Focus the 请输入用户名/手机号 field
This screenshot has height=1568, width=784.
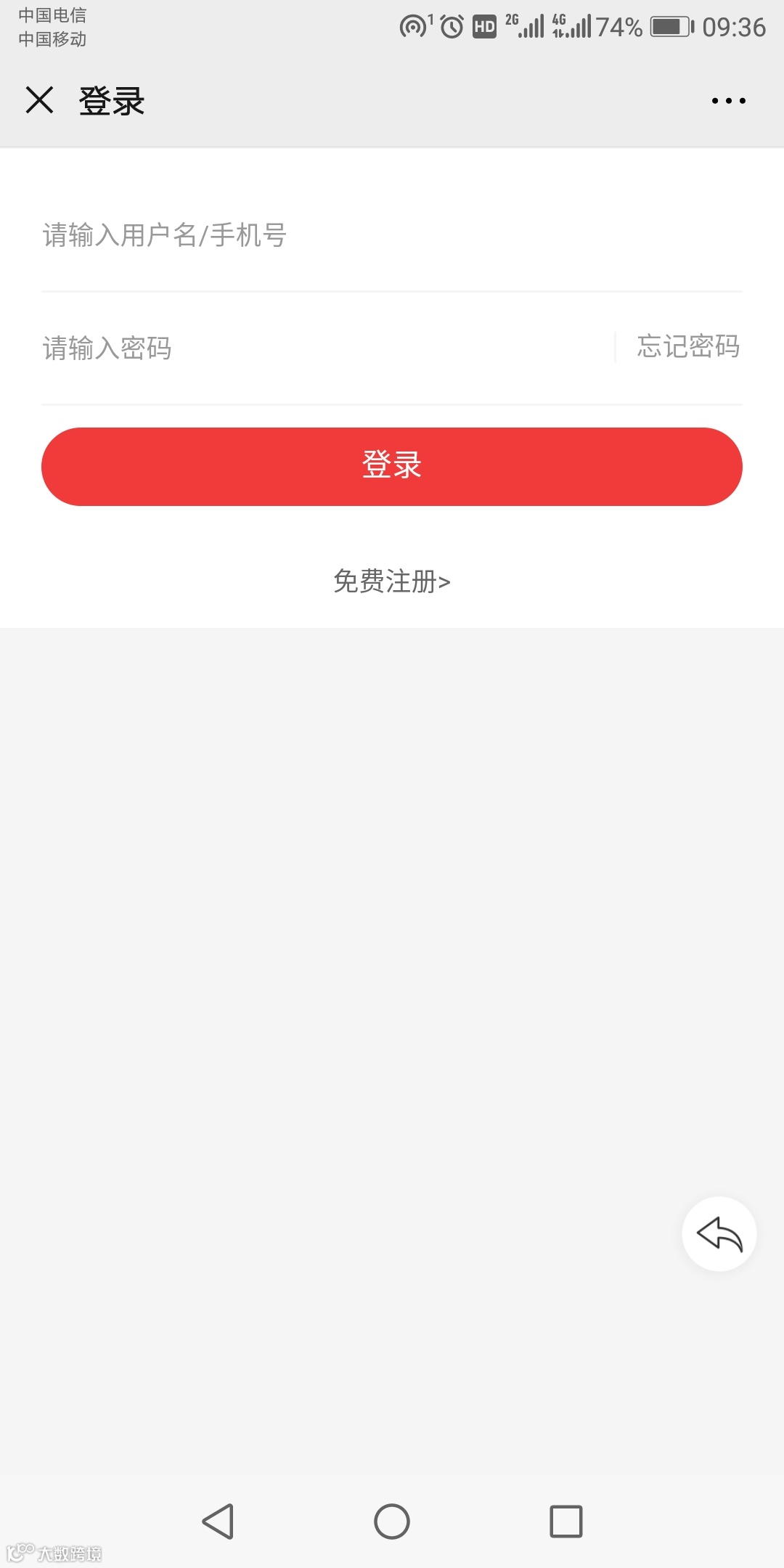pyautogui.click(x=392, y=236)
